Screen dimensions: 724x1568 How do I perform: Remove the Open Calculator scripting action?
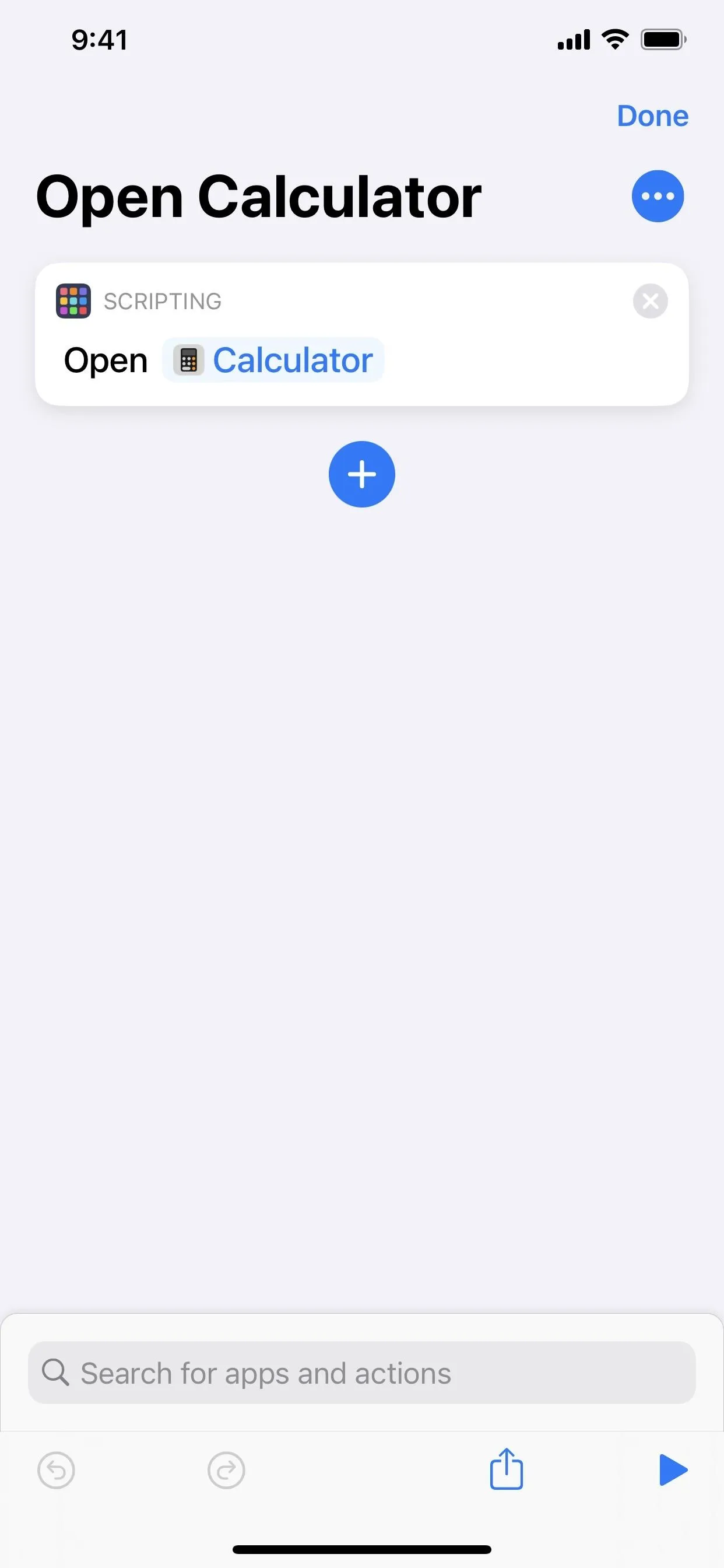click(x=651, y=300)
